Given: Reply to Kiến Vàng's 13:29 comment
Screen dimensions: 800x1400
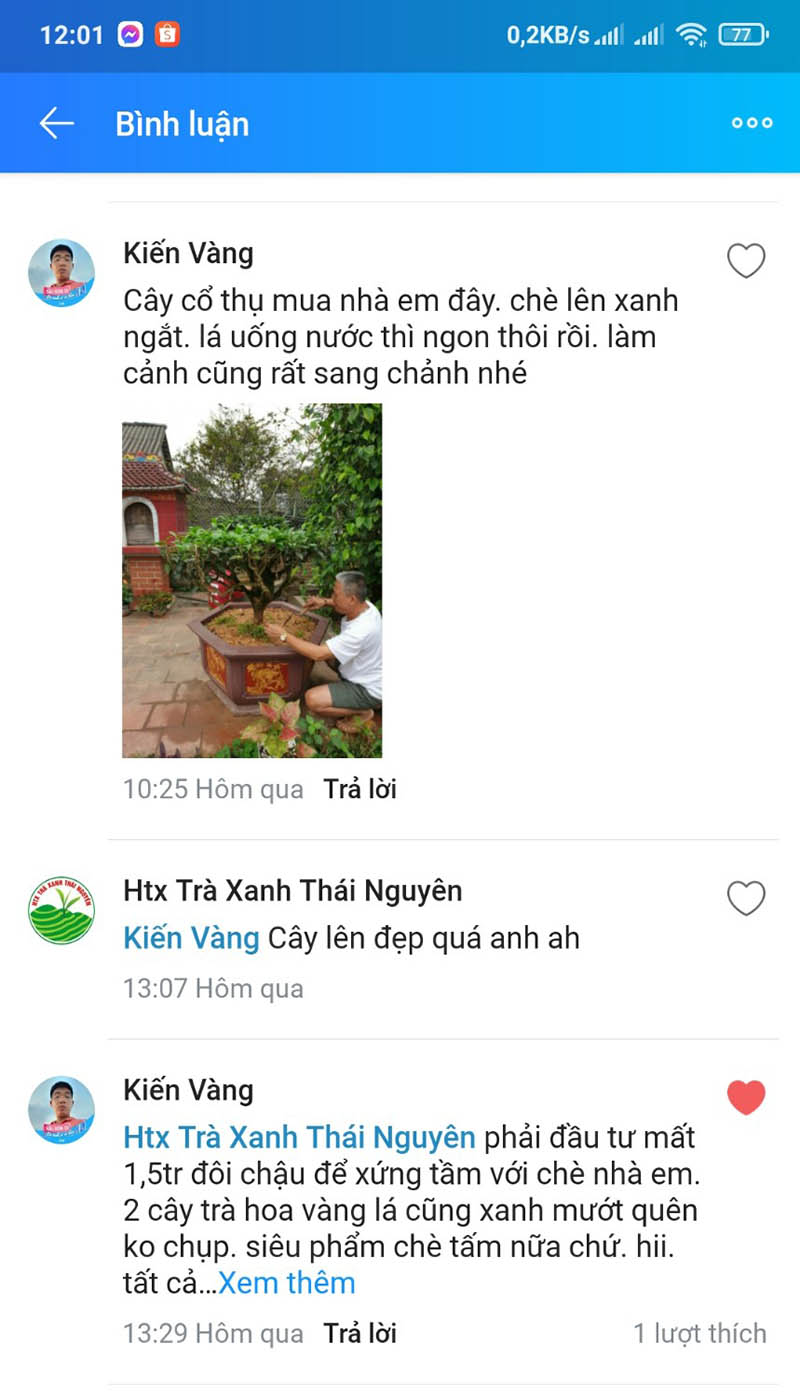Looking at the screenshot, I should 360,1333.
